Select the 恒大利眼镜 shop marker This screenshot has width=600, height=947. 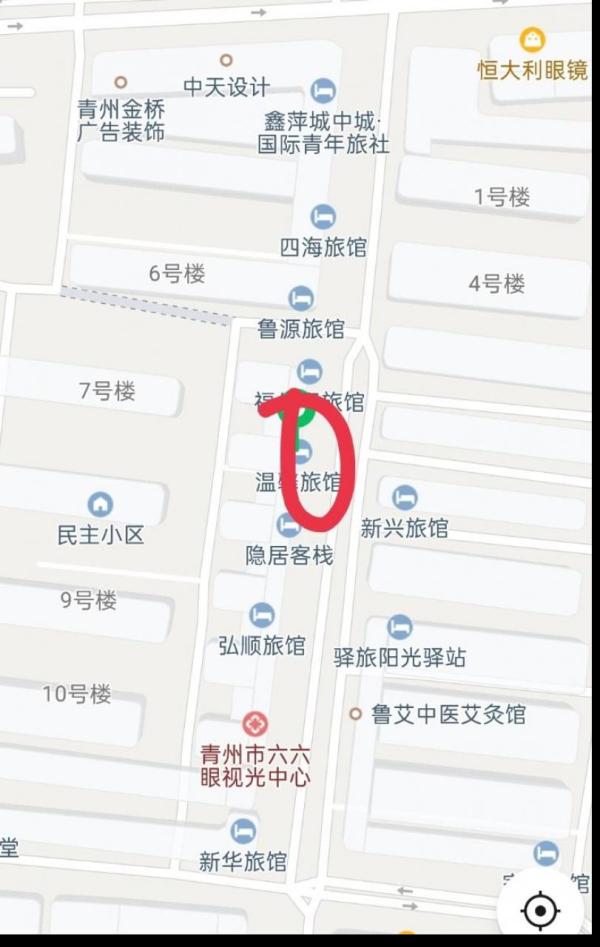pyautogui.click(x=533, y=41)
